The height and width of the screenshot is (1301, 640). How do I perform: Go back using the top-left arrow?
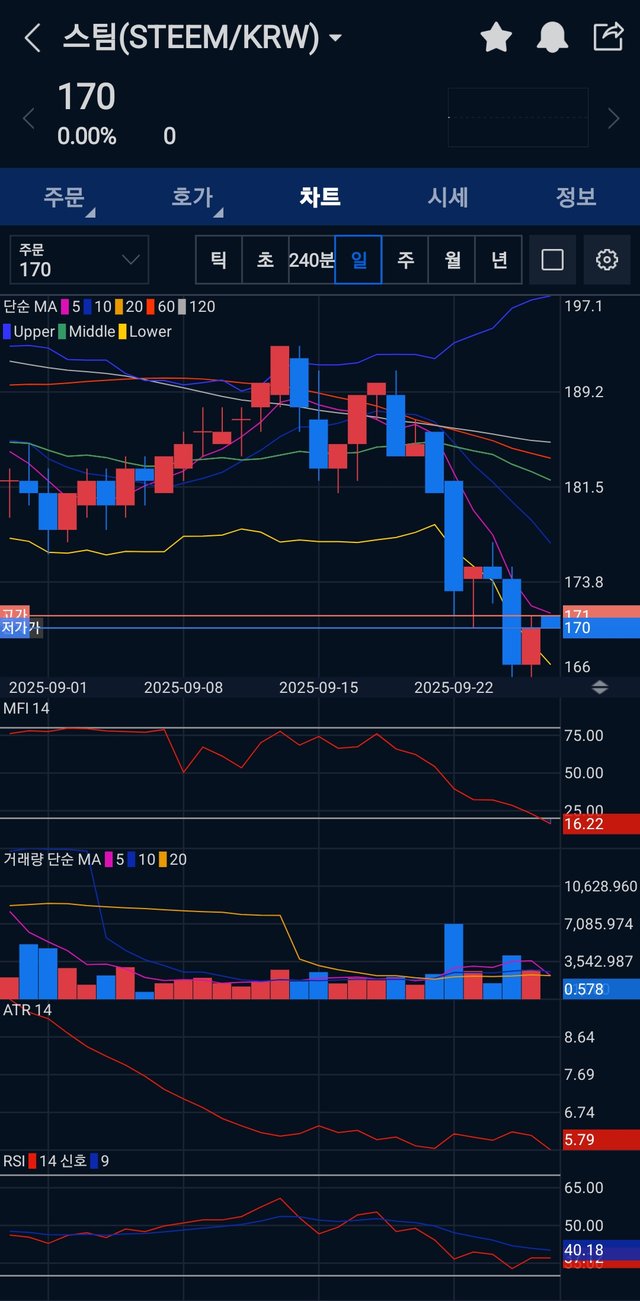[x=33, y=38]
